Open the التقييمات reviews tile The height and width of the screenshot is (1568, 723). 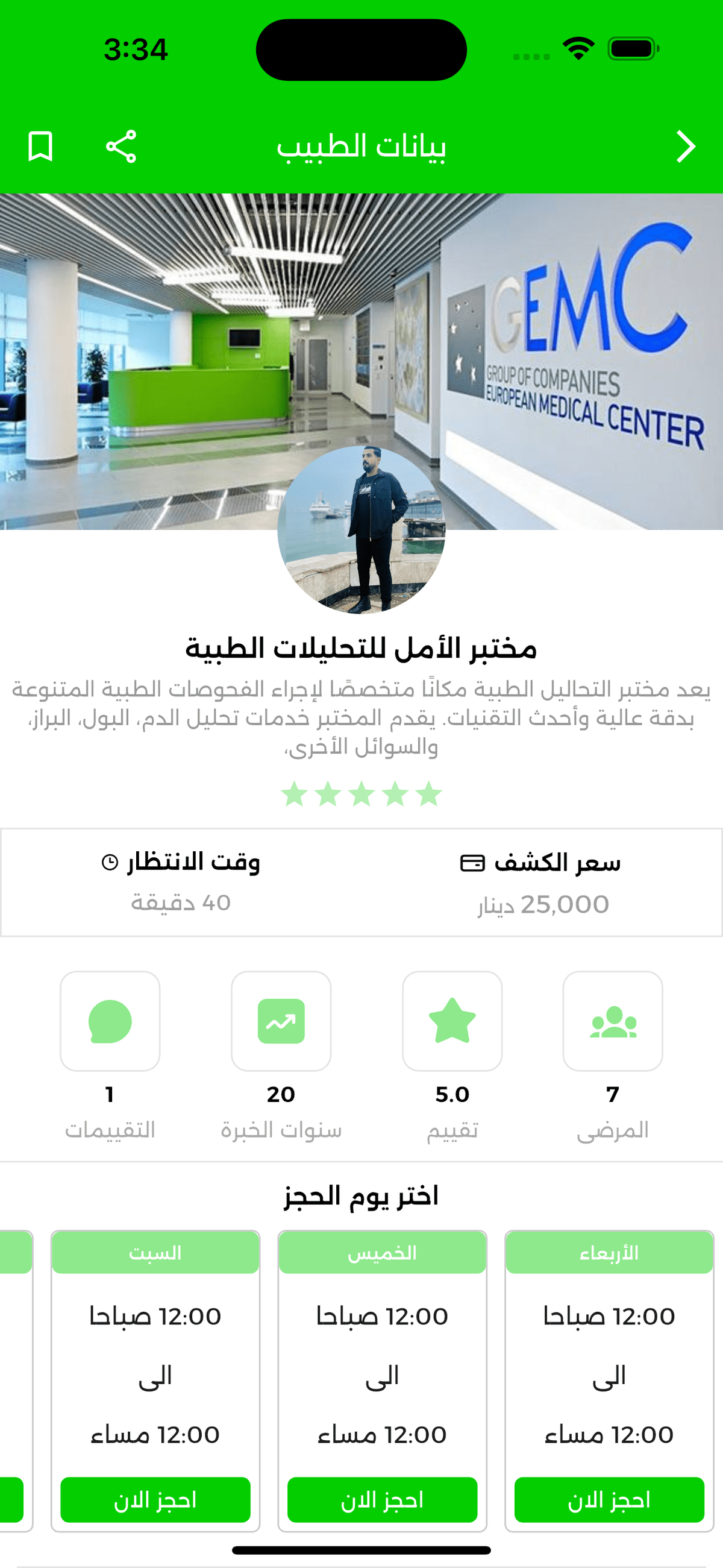pyautogui.click(x=110, y=1021)
